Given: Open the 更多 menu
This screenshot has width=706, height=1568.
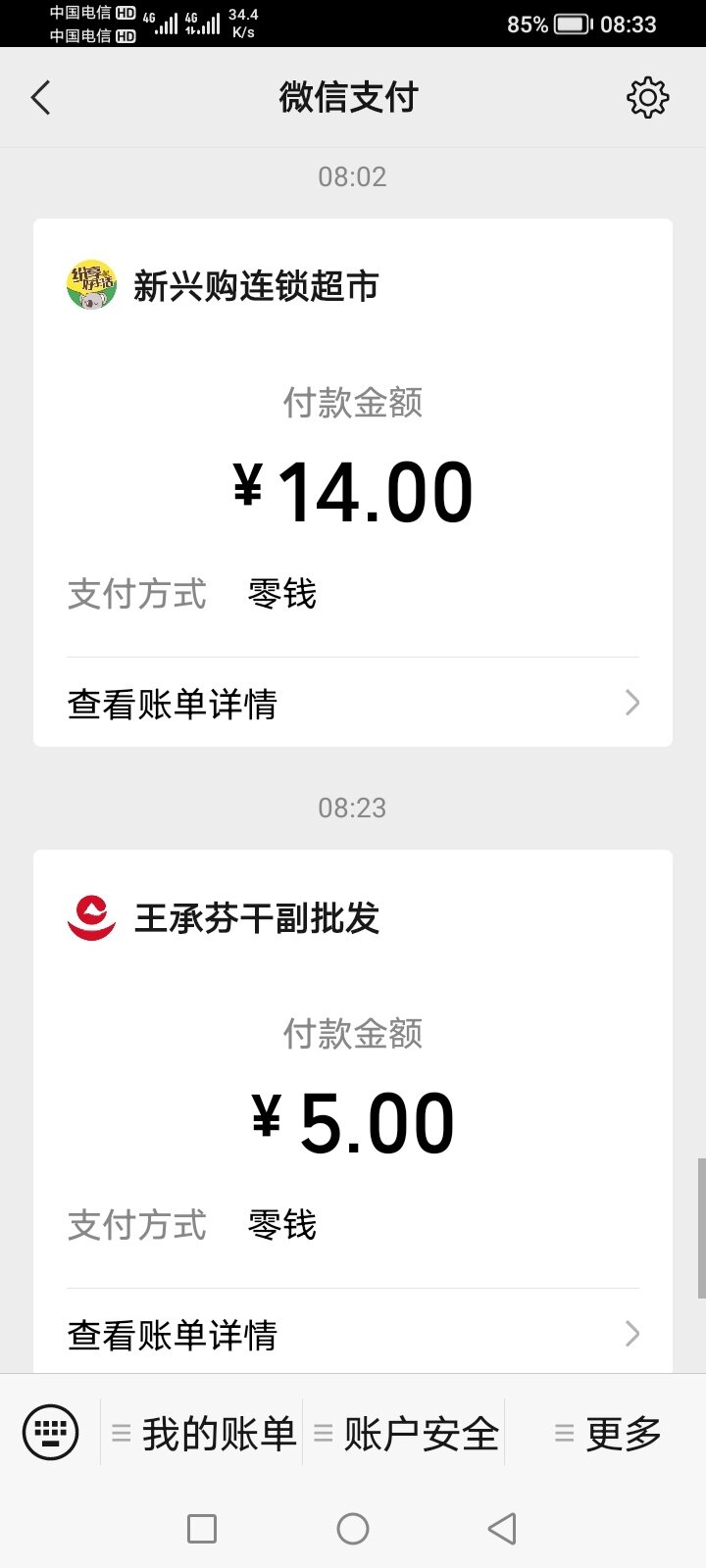Looking at the screenshot, I should pos(608,1434).
